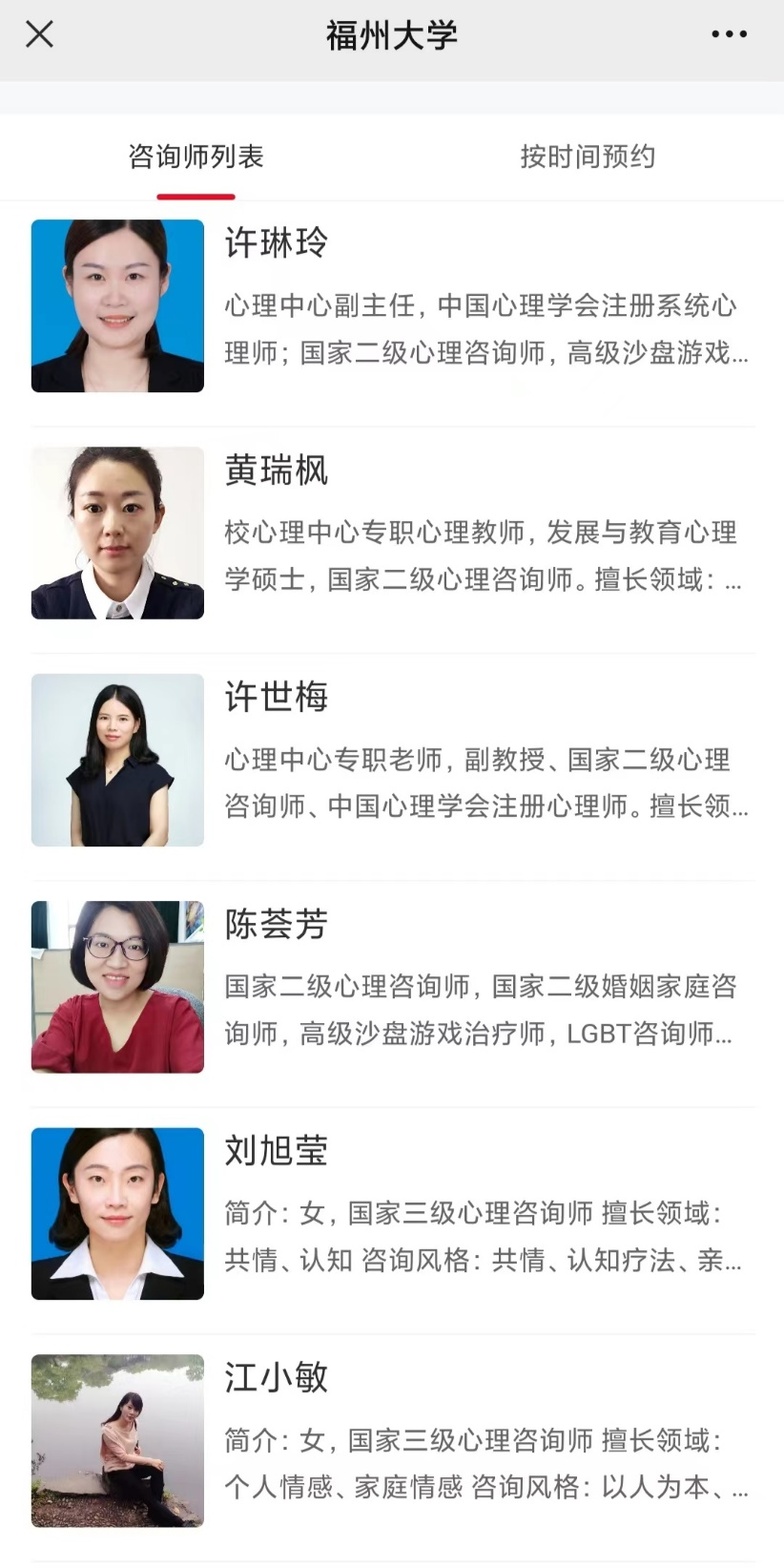Open 许世梅's counselor page
The width and height of the screenshot is (784, 1568).
pyautogui.click(x=392, y=760)
